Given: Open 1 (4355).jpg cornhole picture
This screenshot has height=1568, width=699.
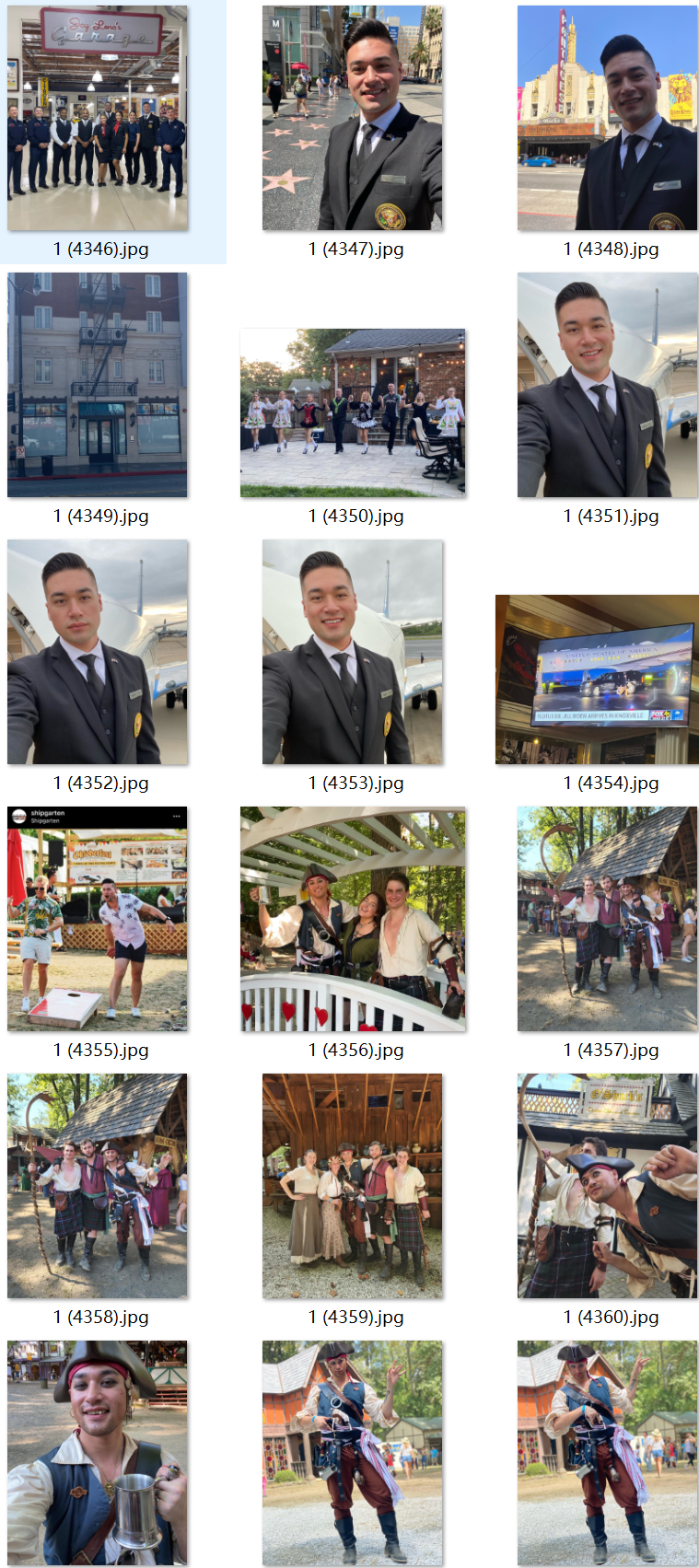Looking at the screenshot, I should [98, 919].
